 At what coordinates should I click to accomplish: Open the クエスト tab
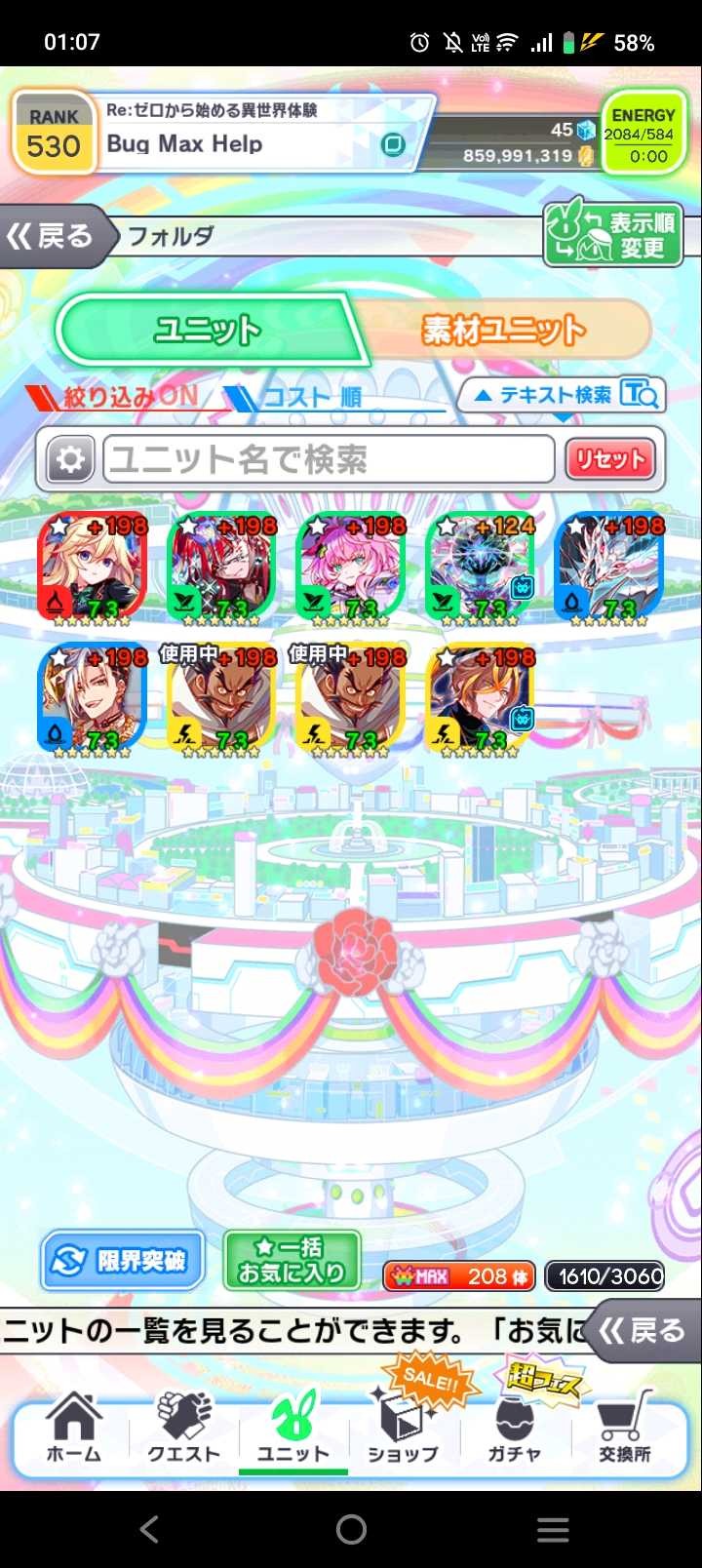[x=183, y=1429]
